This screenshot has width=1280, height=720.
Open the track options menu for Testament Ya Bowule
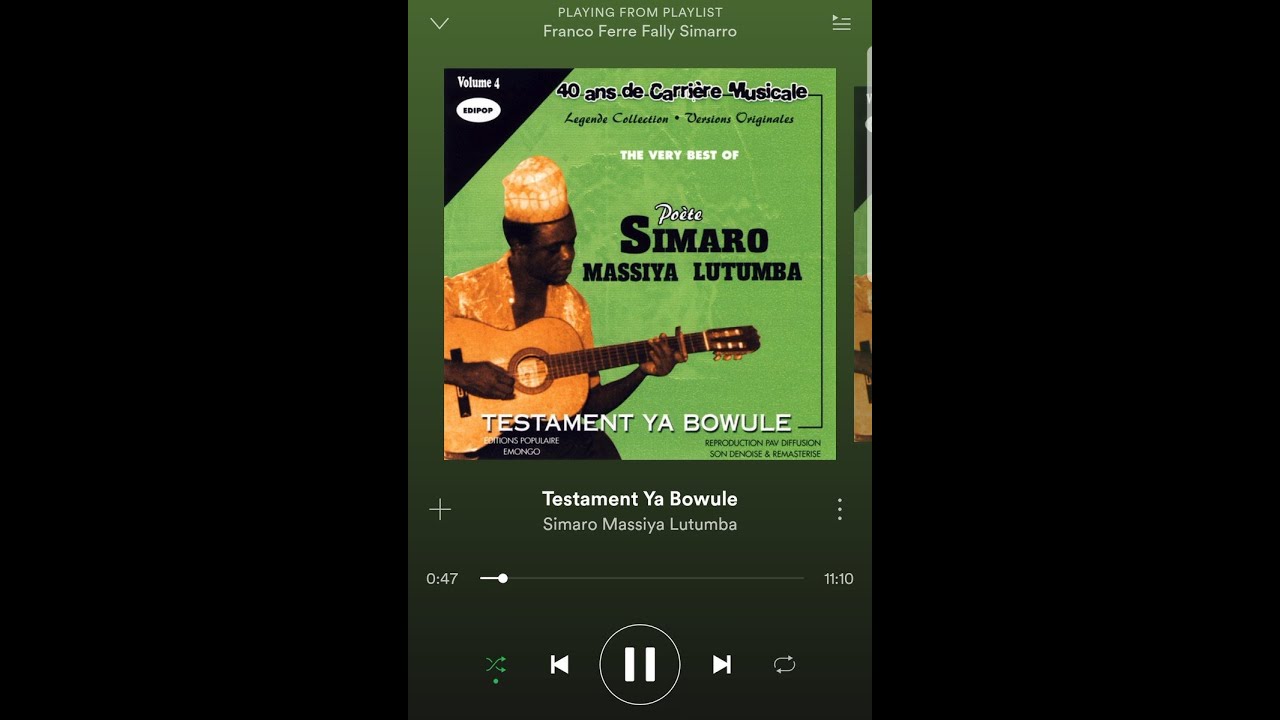click(x=839, y=510)
